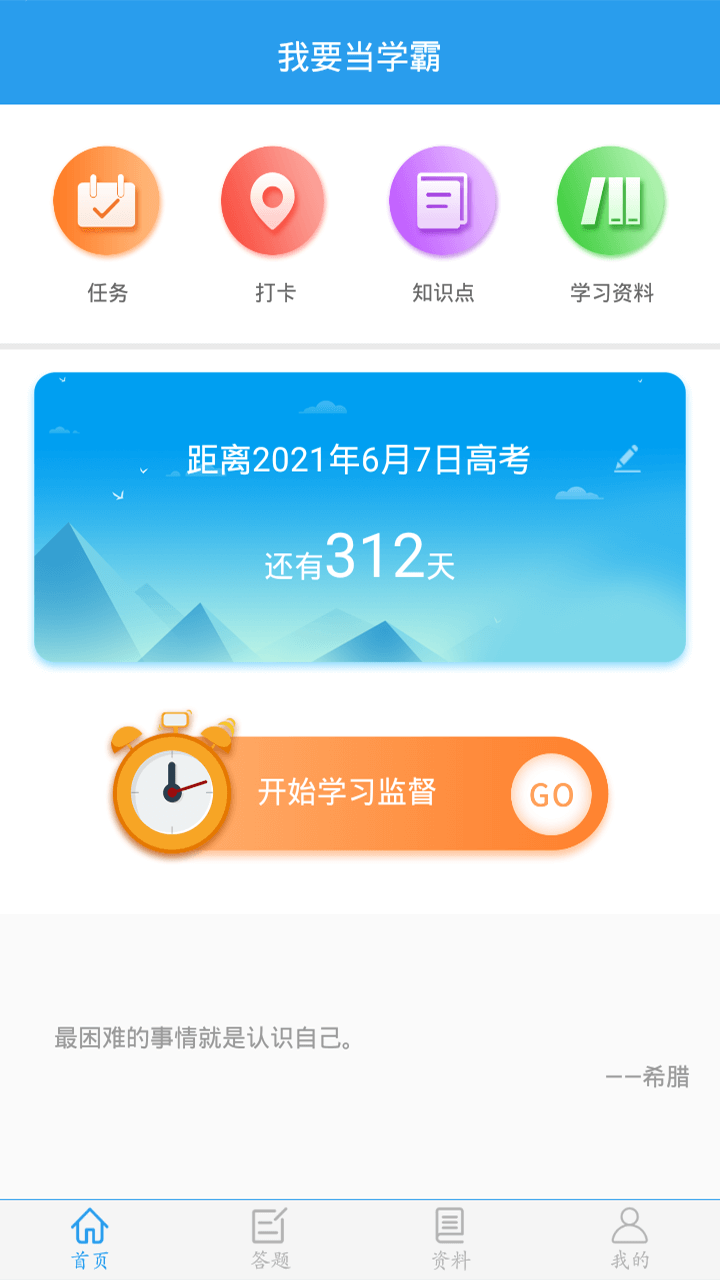Switch to the 资料 tab
Image resolution: width=720 pixels, height=1280 pixels.
449,1235
